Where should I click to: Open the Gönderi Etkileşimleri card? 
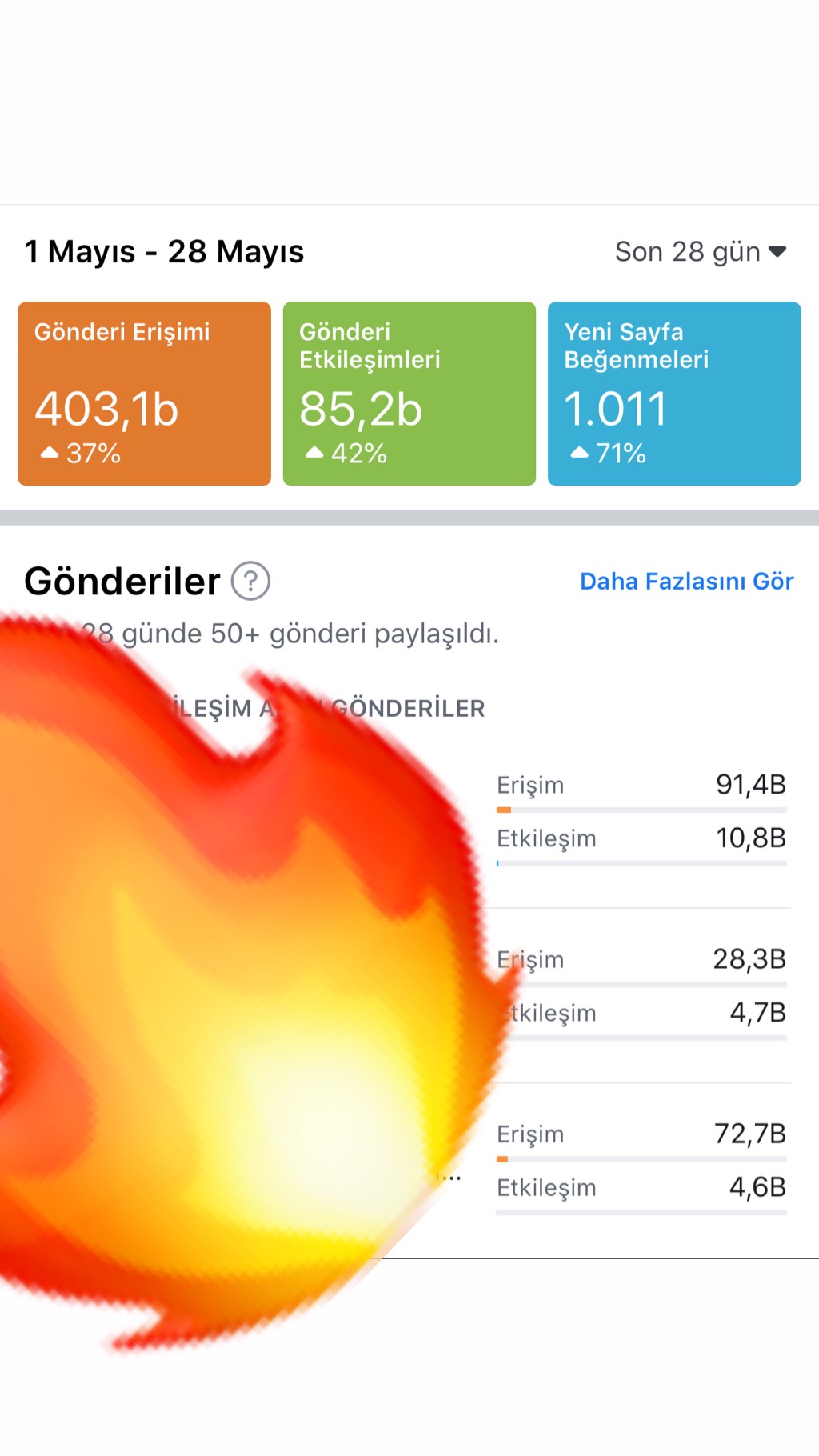pos(409,394)
